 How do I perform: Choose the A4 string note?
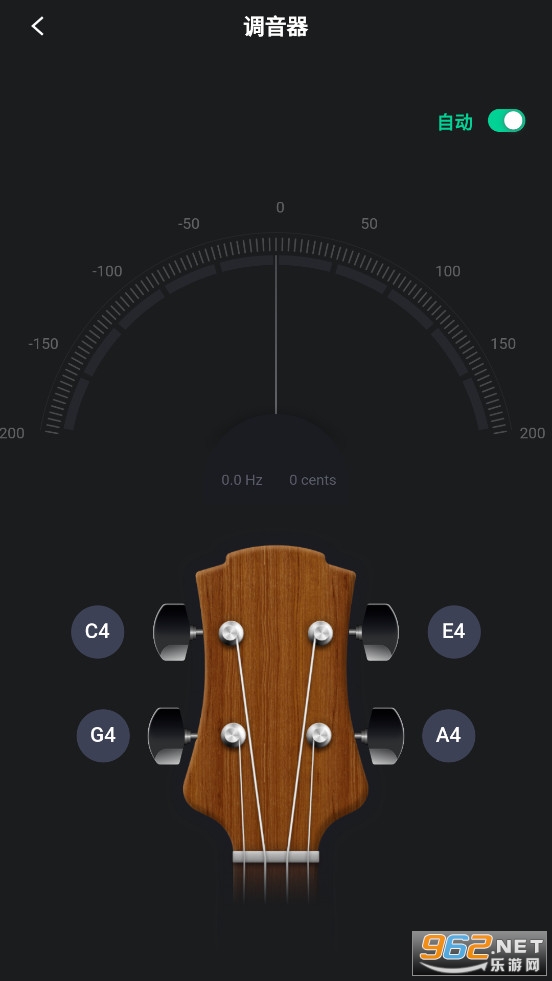click(x=448, y=735)
